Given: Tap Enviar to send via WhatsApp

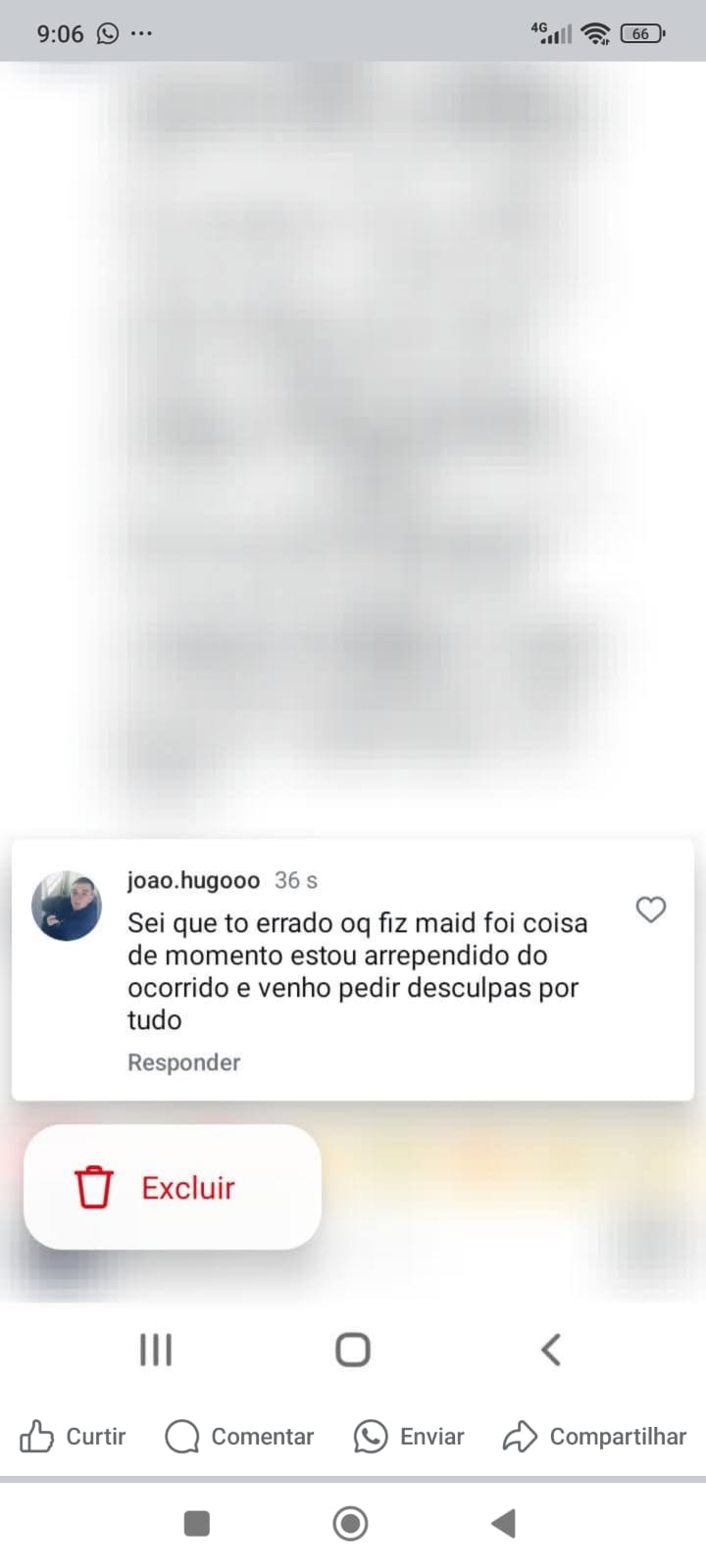Looking at the screenshot, I should 409,1437.
